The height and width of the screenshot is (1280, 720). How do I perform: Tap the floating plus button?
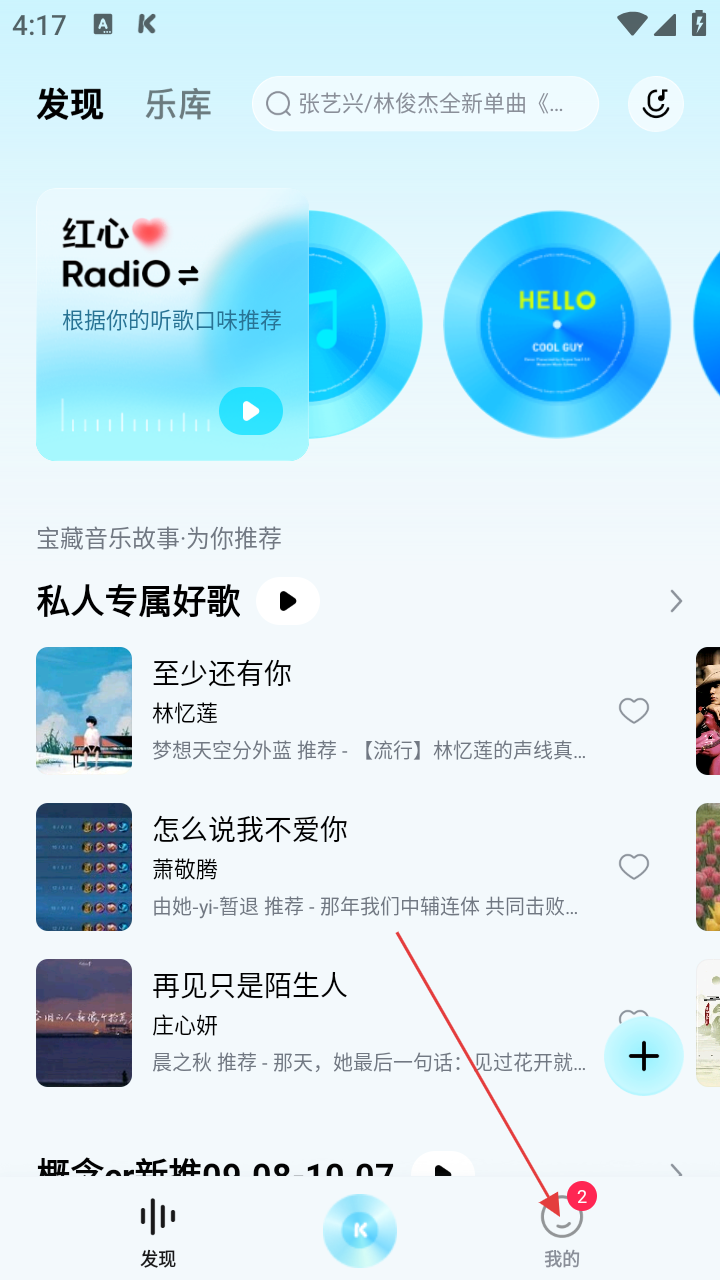click(x=644, y=1056)
